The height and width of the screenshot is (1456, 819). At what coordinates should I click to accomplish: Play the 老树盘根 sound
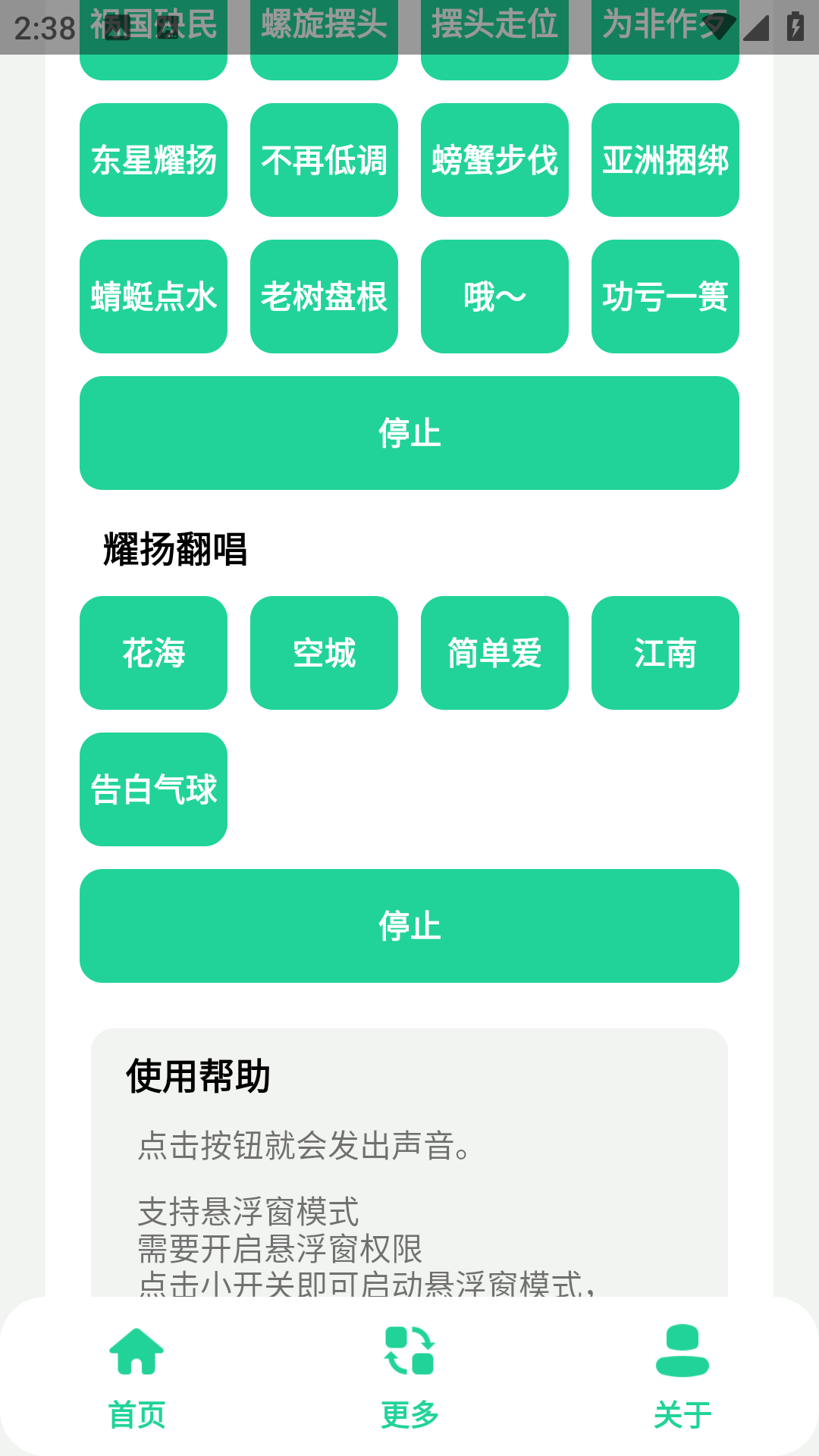[324, 297]
